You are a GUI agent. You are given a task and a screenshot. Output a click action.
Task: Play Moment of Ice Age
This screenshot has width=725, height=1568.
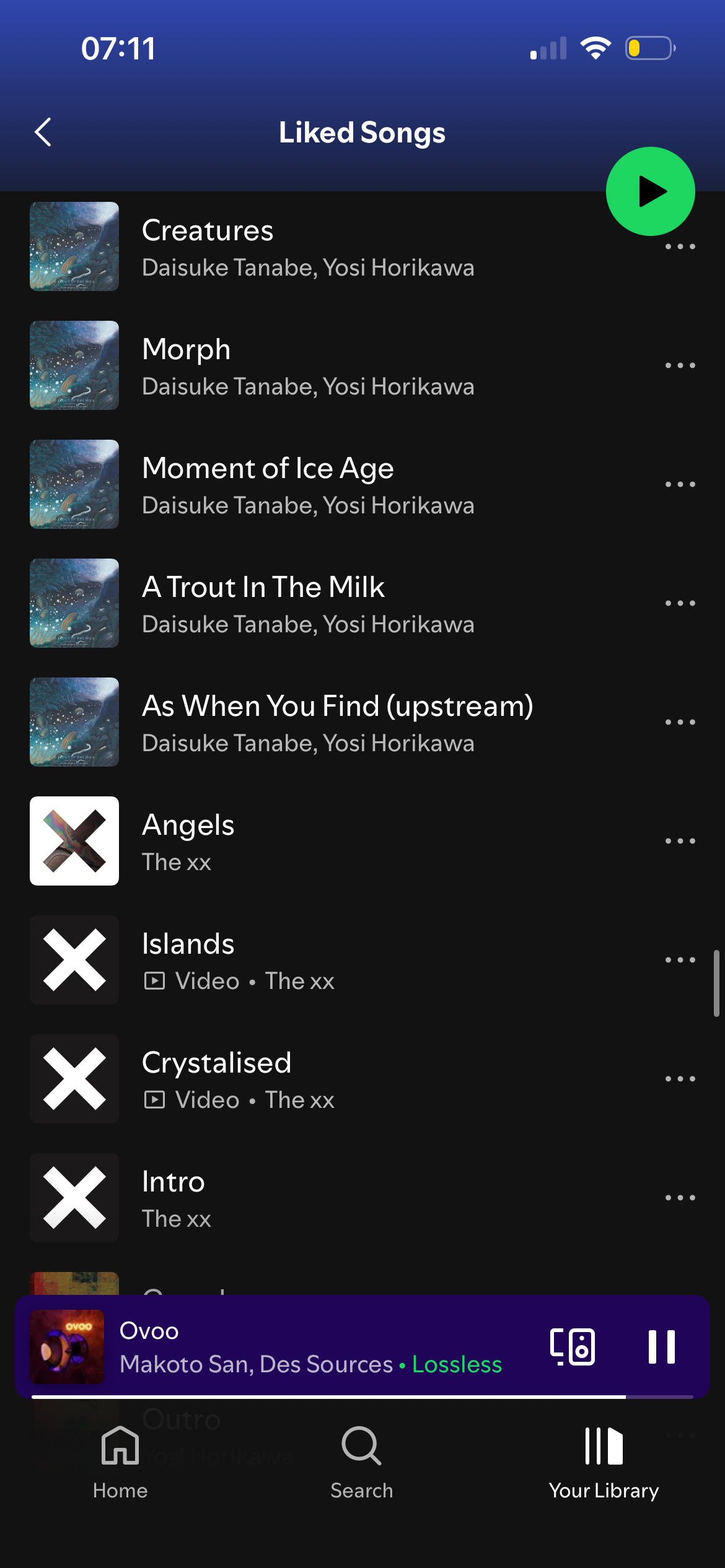(310, 485)
